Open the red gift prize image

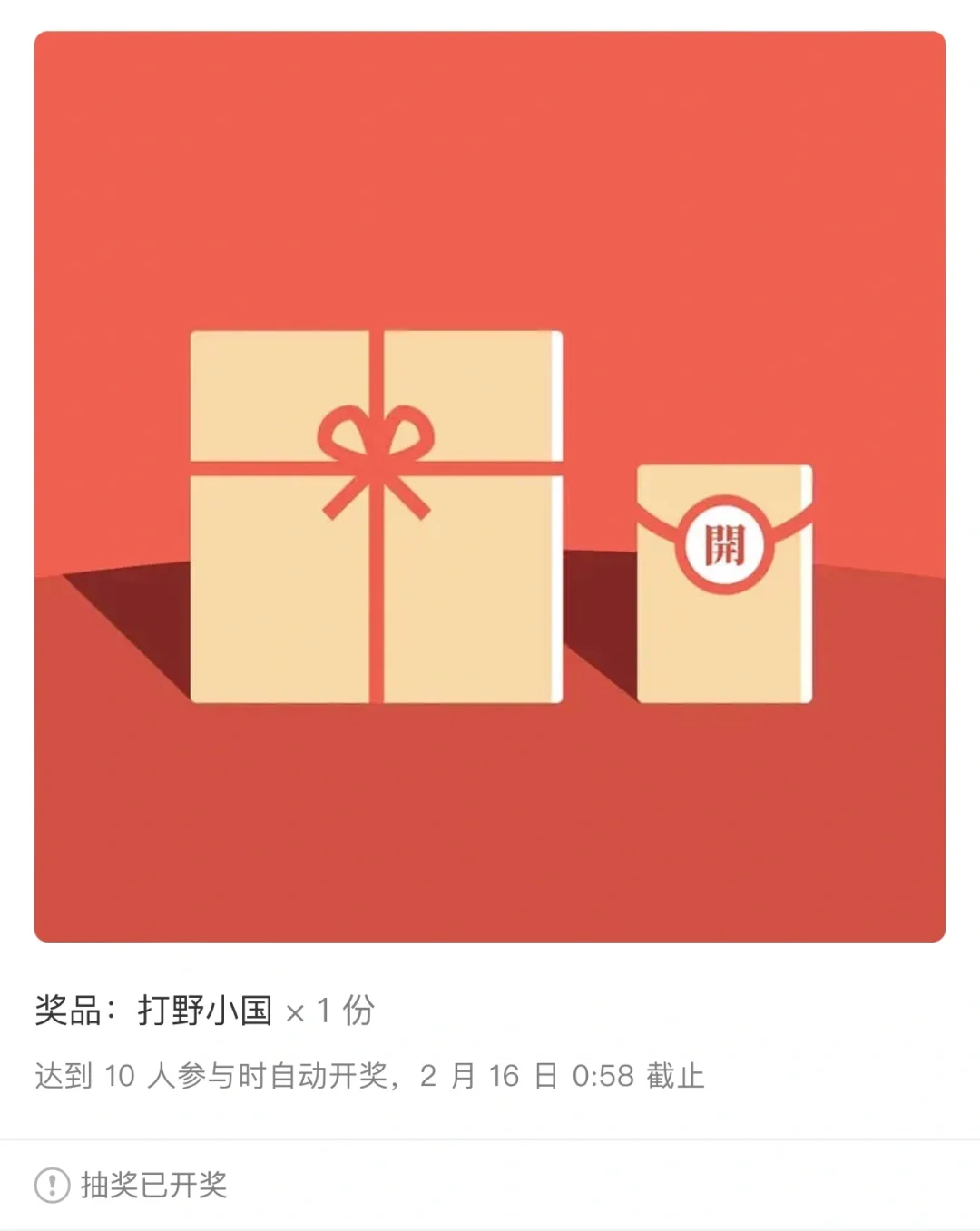tap(490, 486)
